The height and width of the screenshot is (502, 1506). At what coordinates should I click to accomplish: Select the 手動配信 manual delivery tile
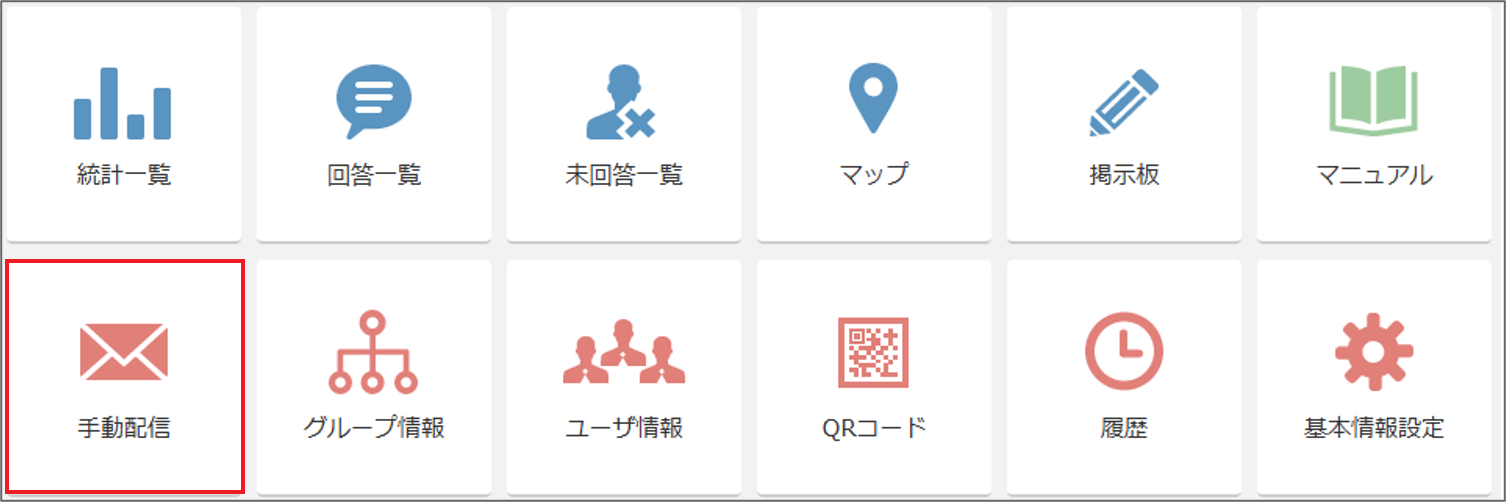point(124,377)
